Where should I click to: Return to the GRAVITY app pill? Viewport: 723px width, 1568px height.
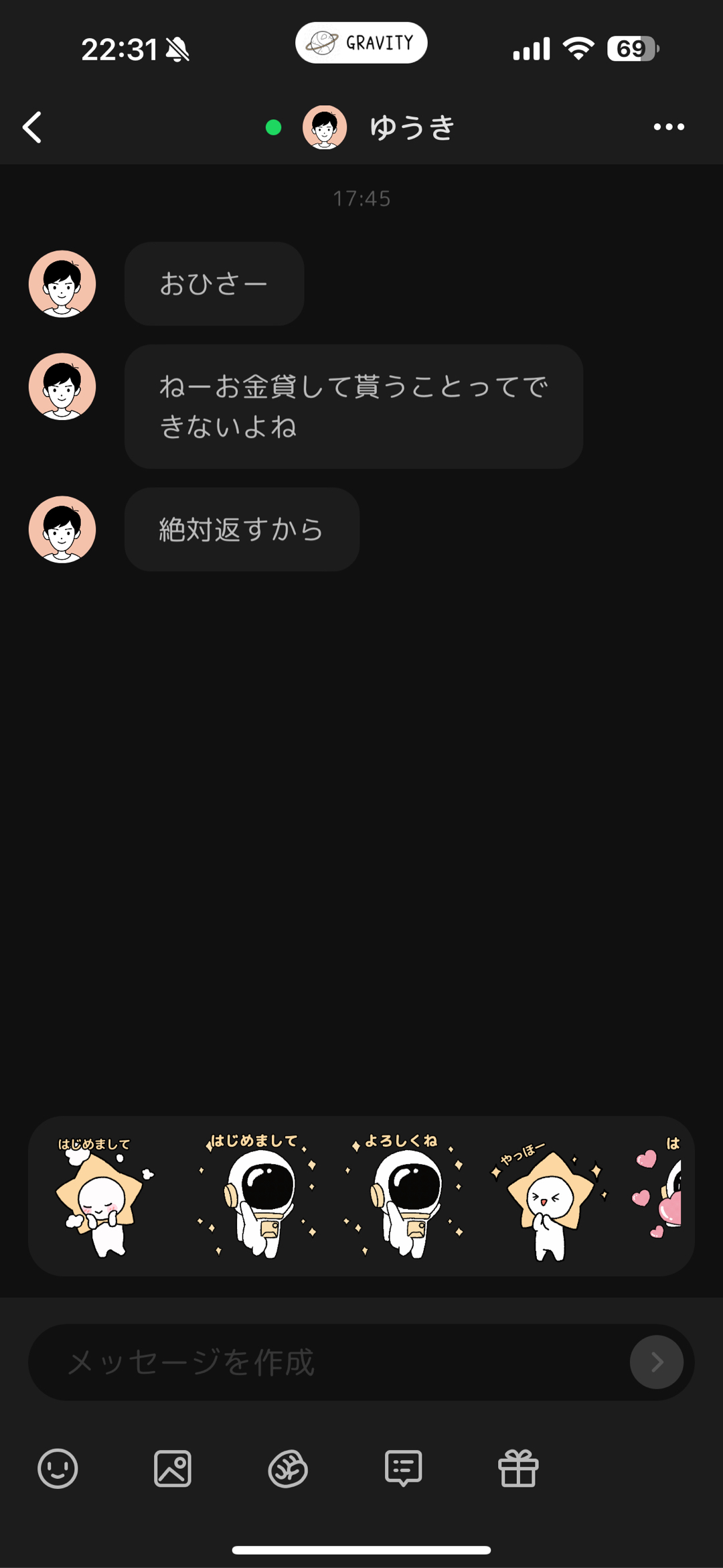(361, 43)
